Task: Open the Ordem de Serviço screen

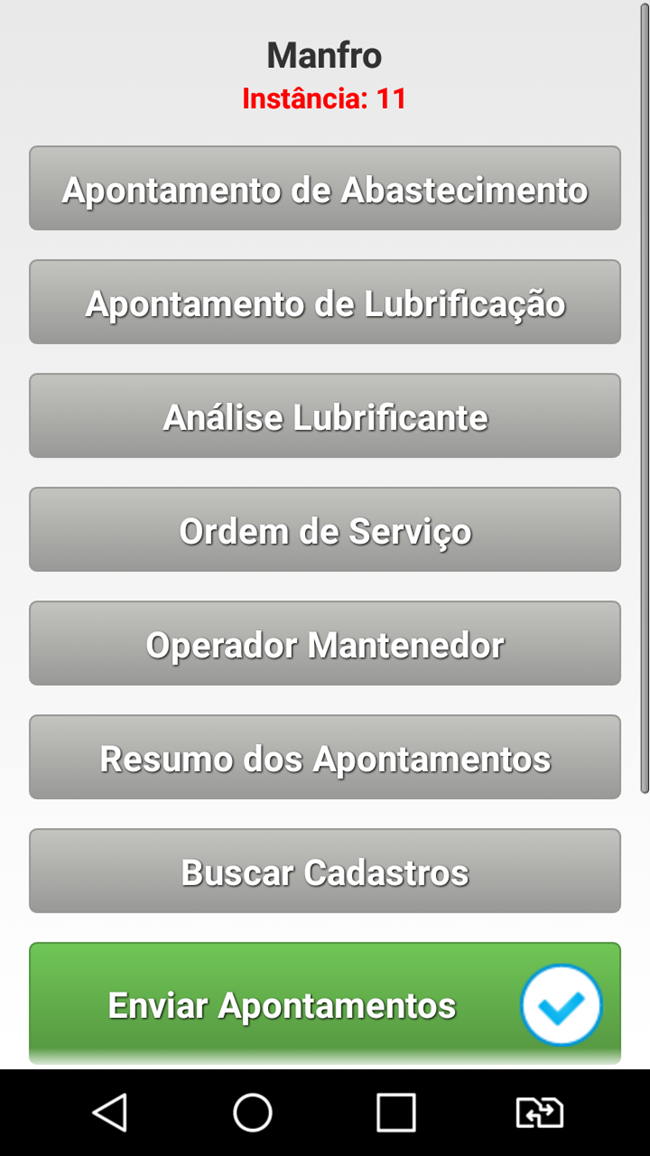Action: coord(324,530)
